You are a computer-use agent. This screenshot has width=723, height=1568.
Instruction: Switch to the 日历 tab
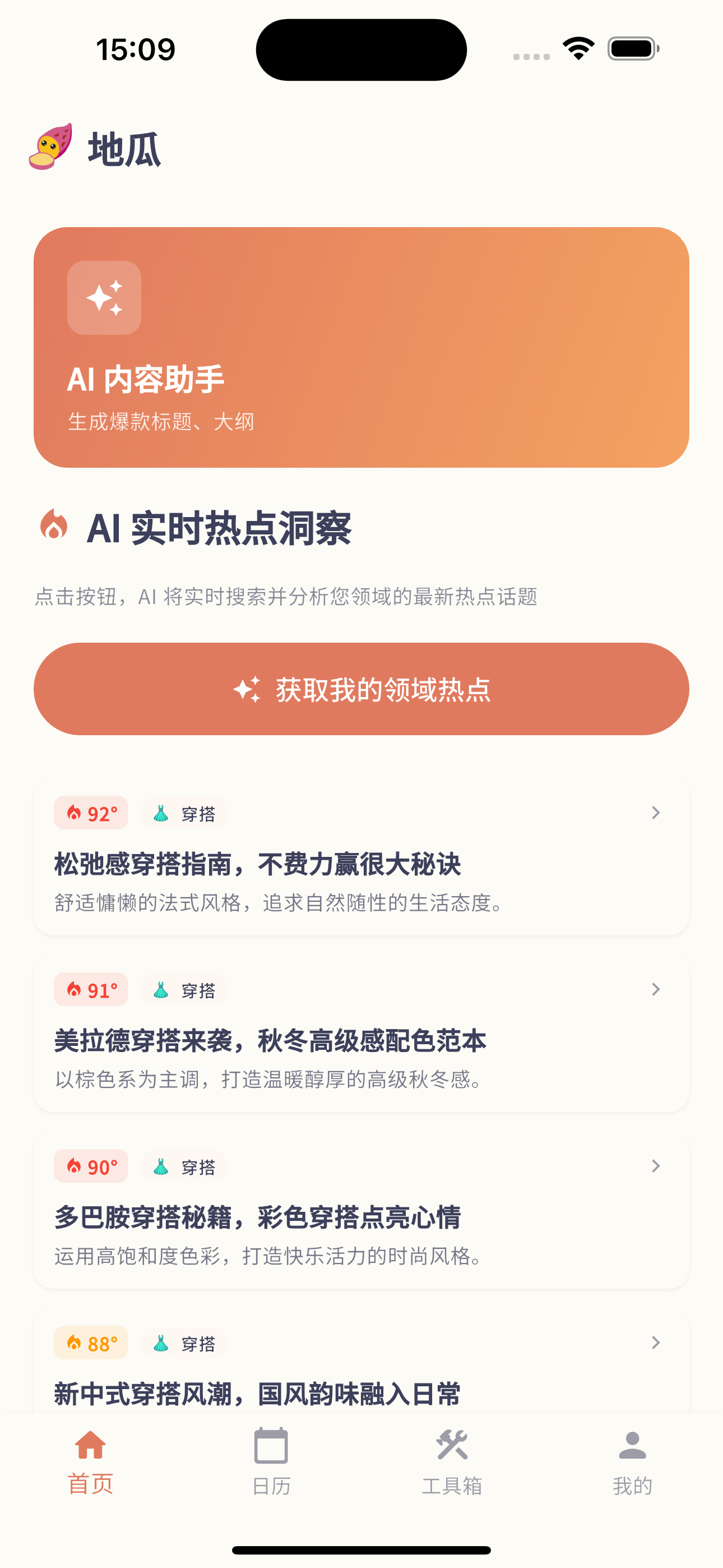tap(271, 1461)
